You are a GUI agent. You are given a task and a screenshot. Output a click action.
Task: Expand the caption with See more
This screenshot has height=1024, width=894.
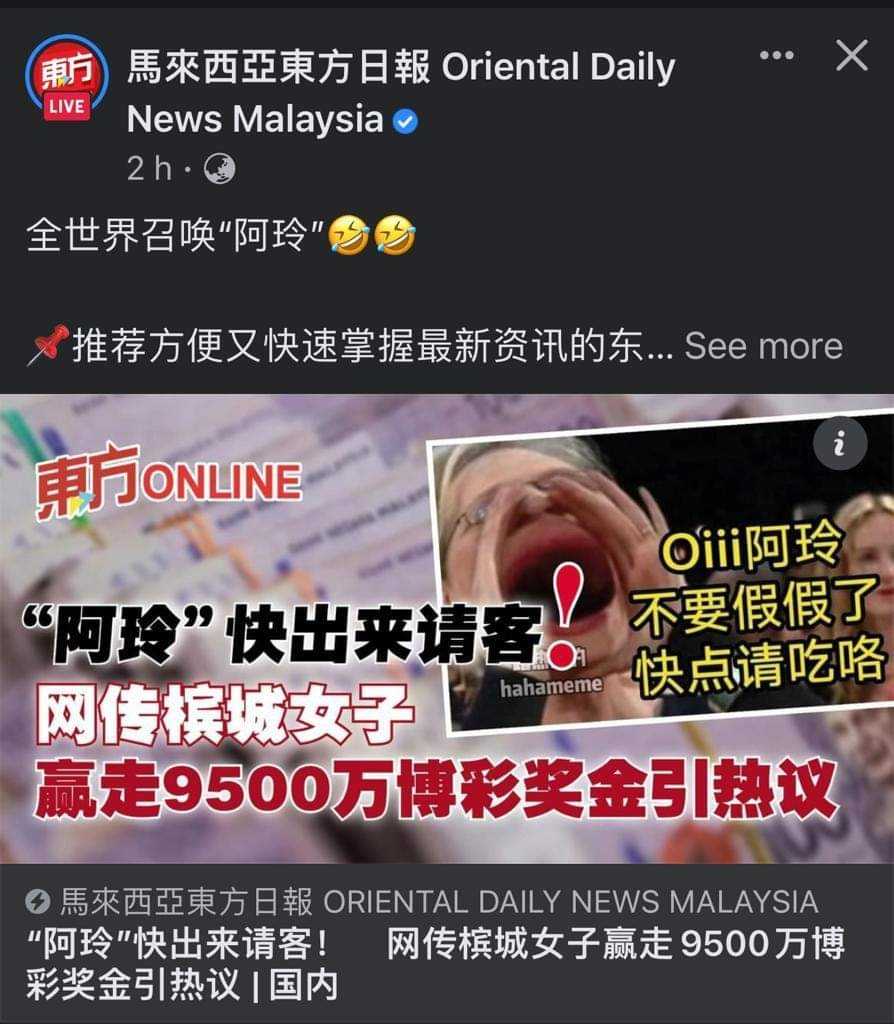click(x=763, y=346)
